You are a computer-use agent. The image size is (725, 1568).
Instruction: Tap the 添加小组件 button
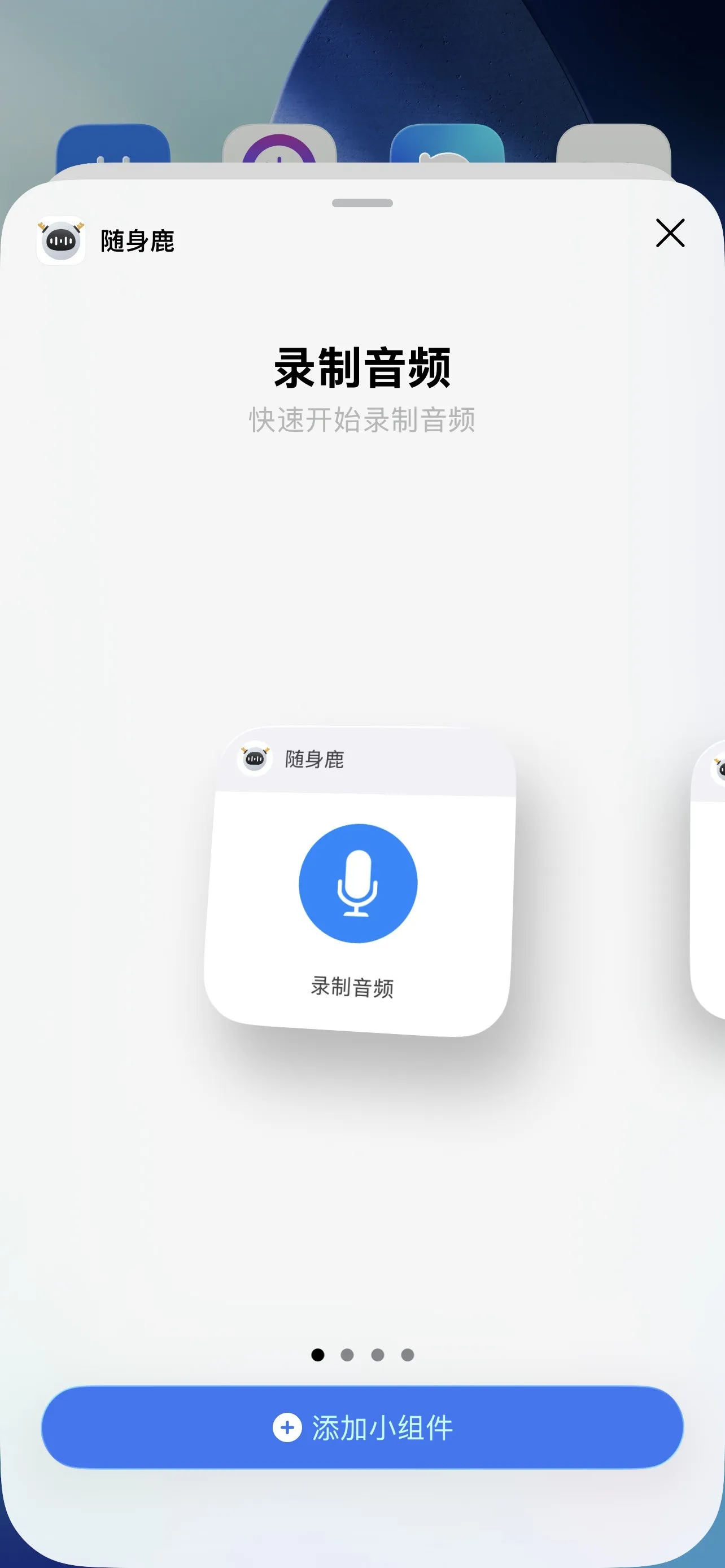(x=362, y=1427)
